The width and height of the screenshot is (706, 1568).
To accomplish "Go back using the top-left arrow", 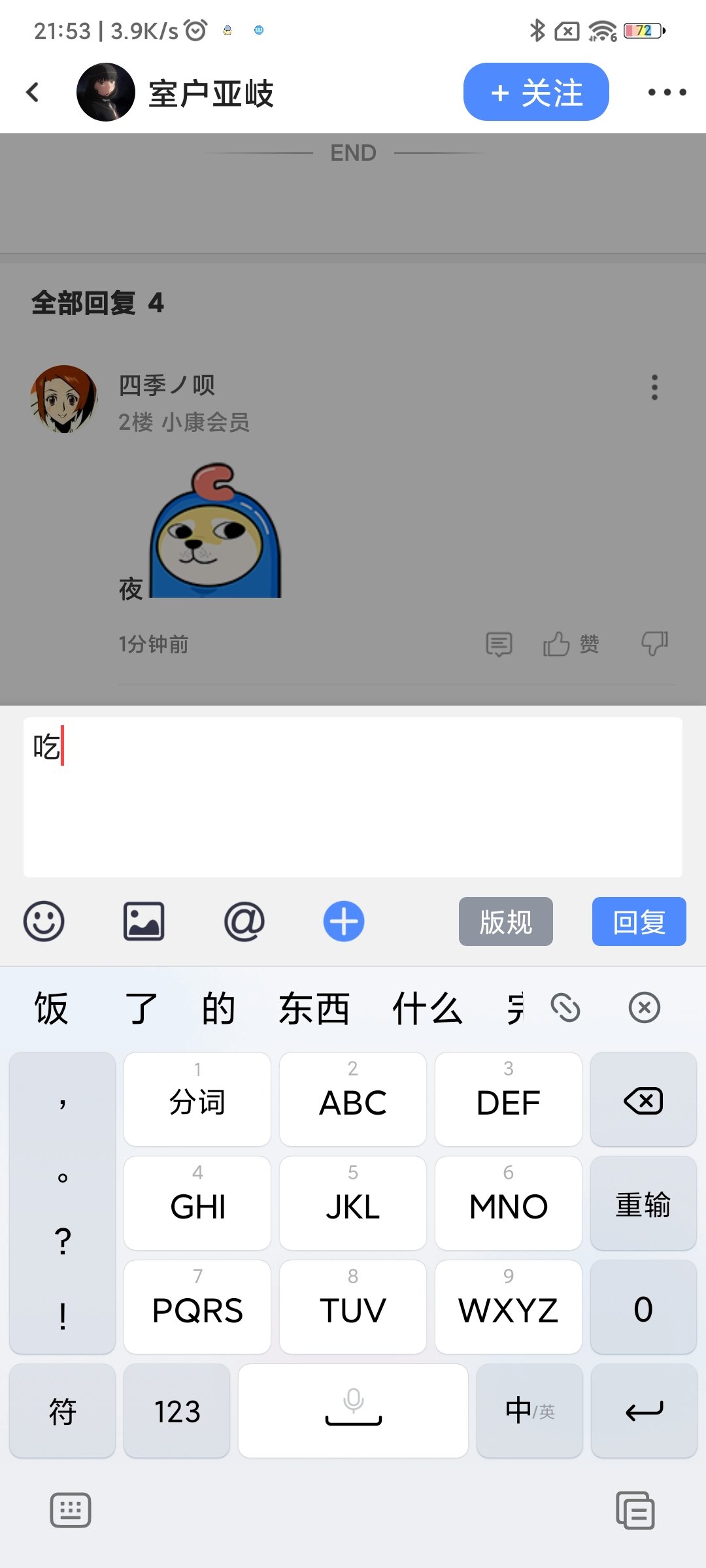I will [33, 92].
